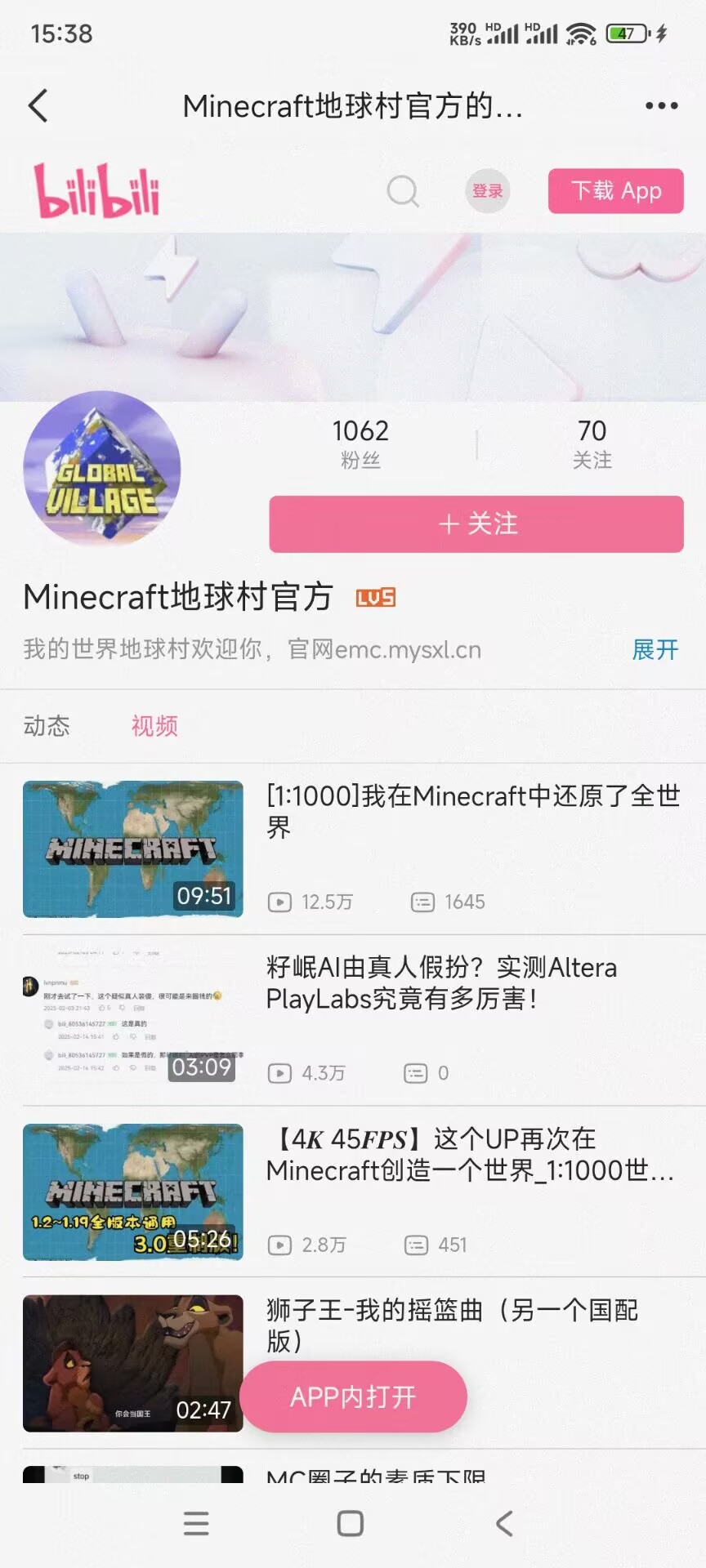Open the three-dot overflow menu
The height and width of the screenshot is (1568, 706).
661,106
